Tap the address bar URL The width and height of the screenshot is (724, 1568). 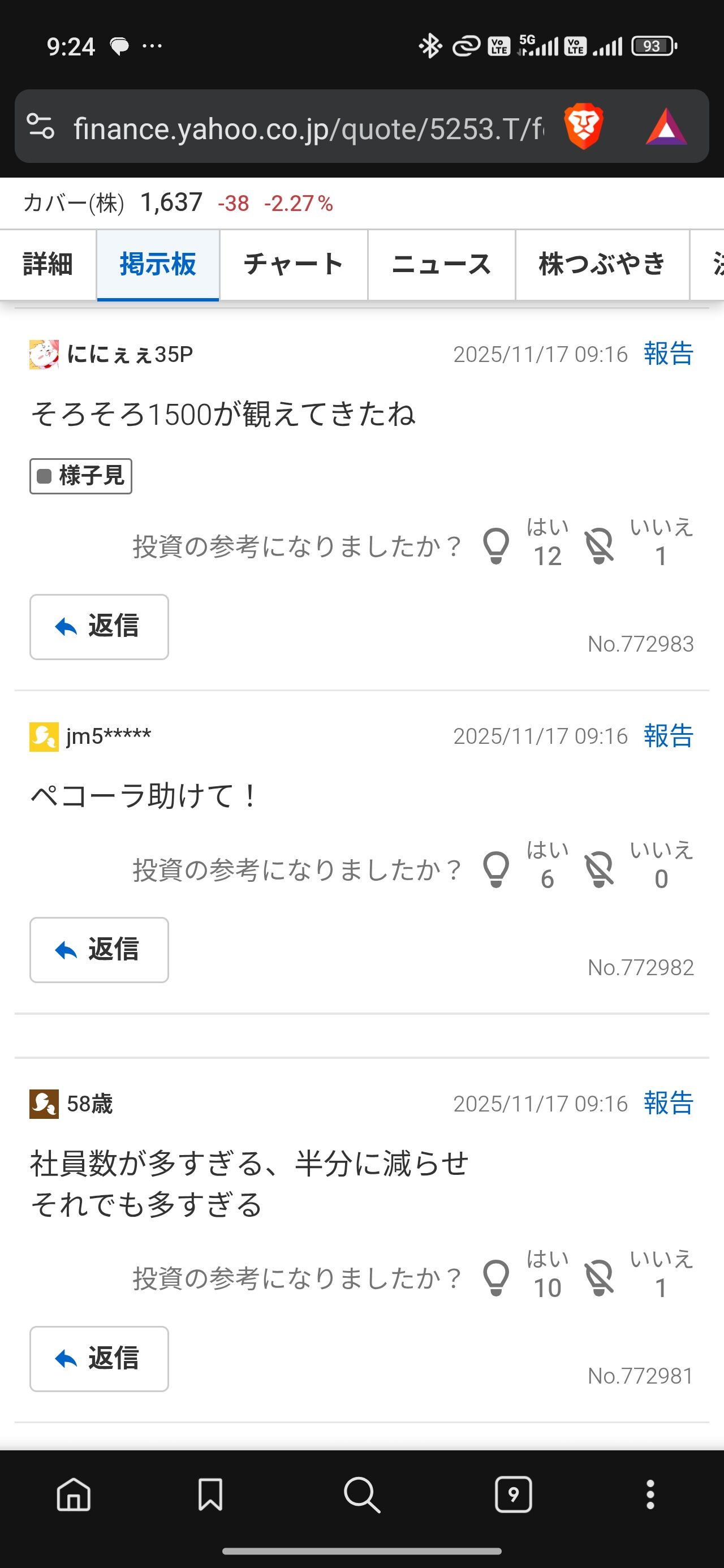click(308, 128)
